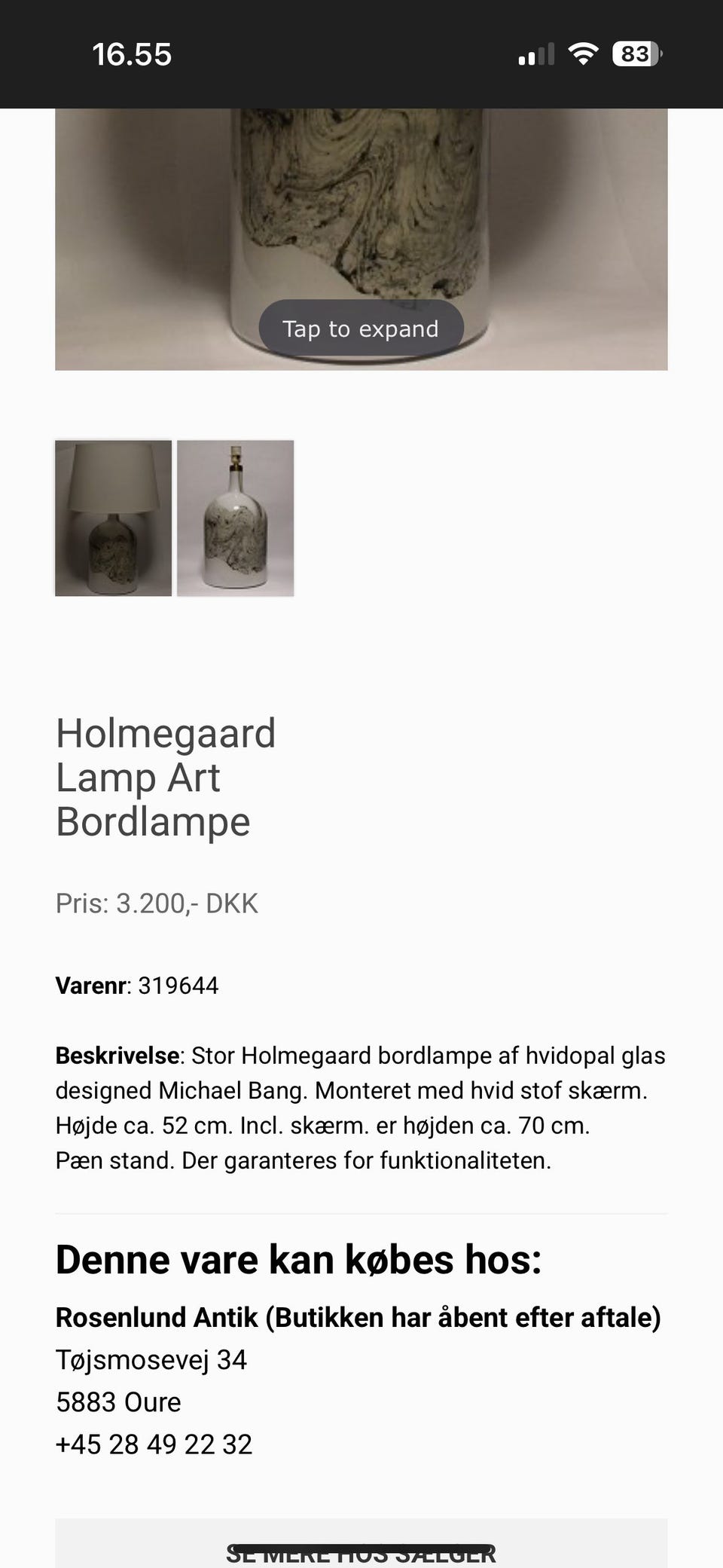Call the phone number +45 28 49 22 32
This screenshot has width=723, height=1568.
click(154, 1444)
